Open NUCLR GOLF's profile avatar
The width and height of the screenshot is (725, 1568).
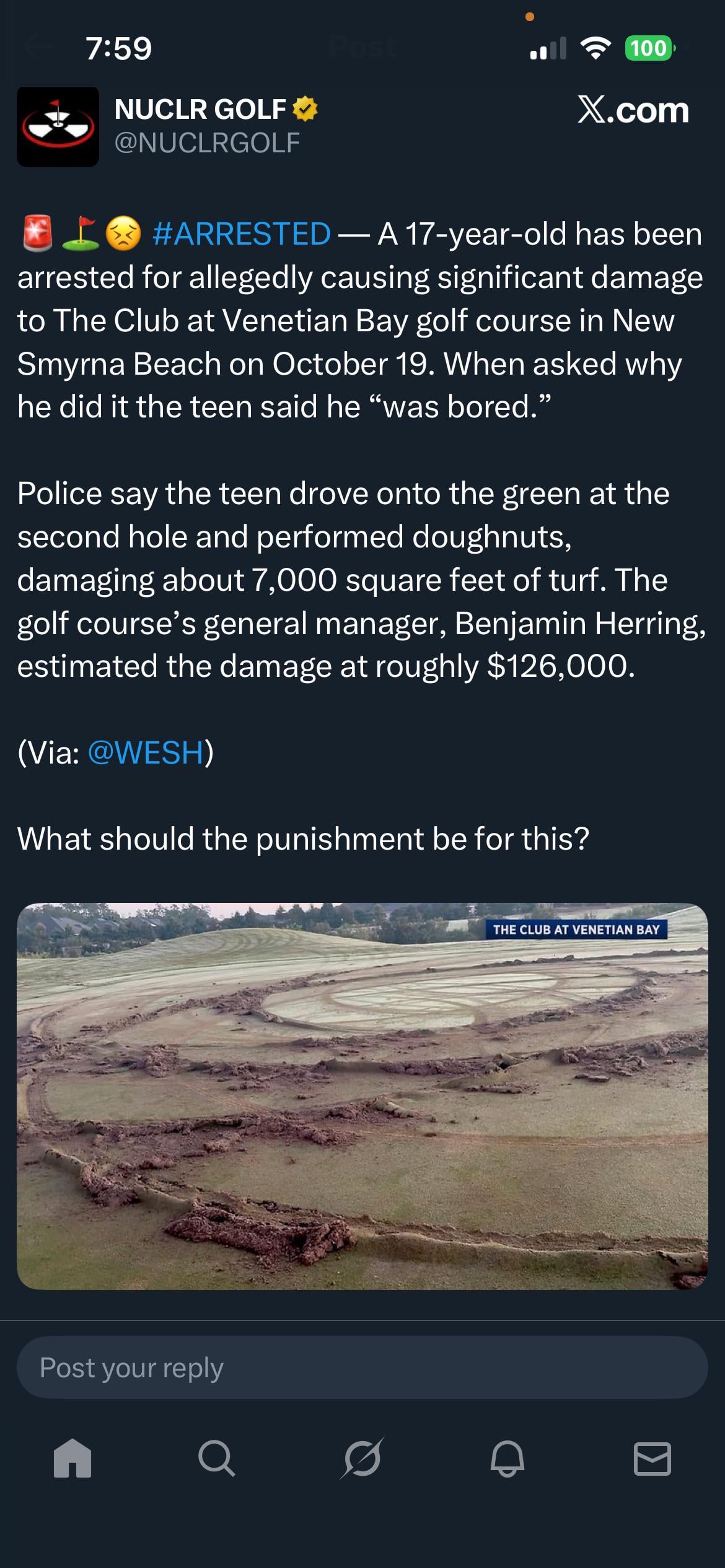point(58,126)
